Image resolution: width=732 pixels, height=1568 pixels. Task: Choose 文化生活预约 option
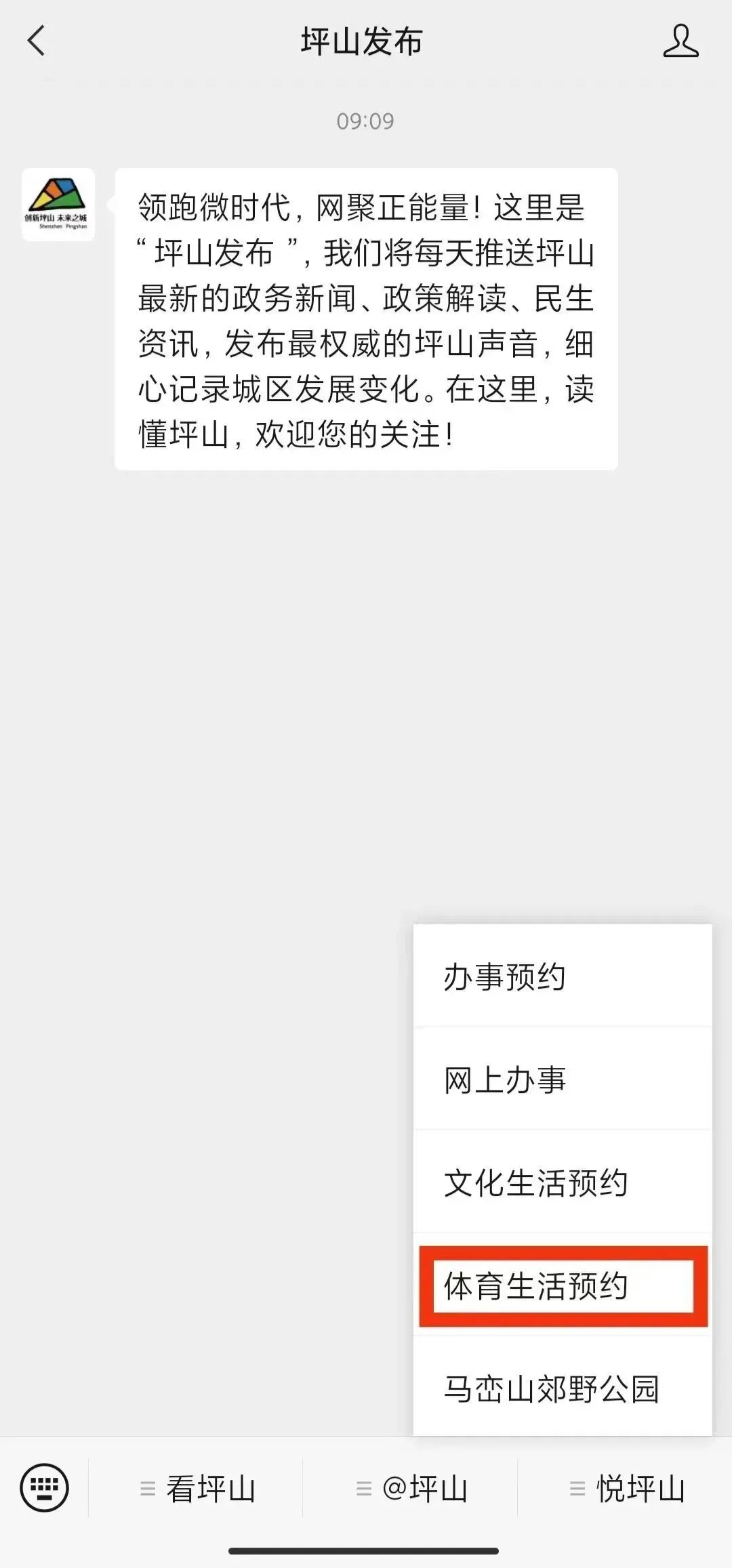tap(563, 1182)
